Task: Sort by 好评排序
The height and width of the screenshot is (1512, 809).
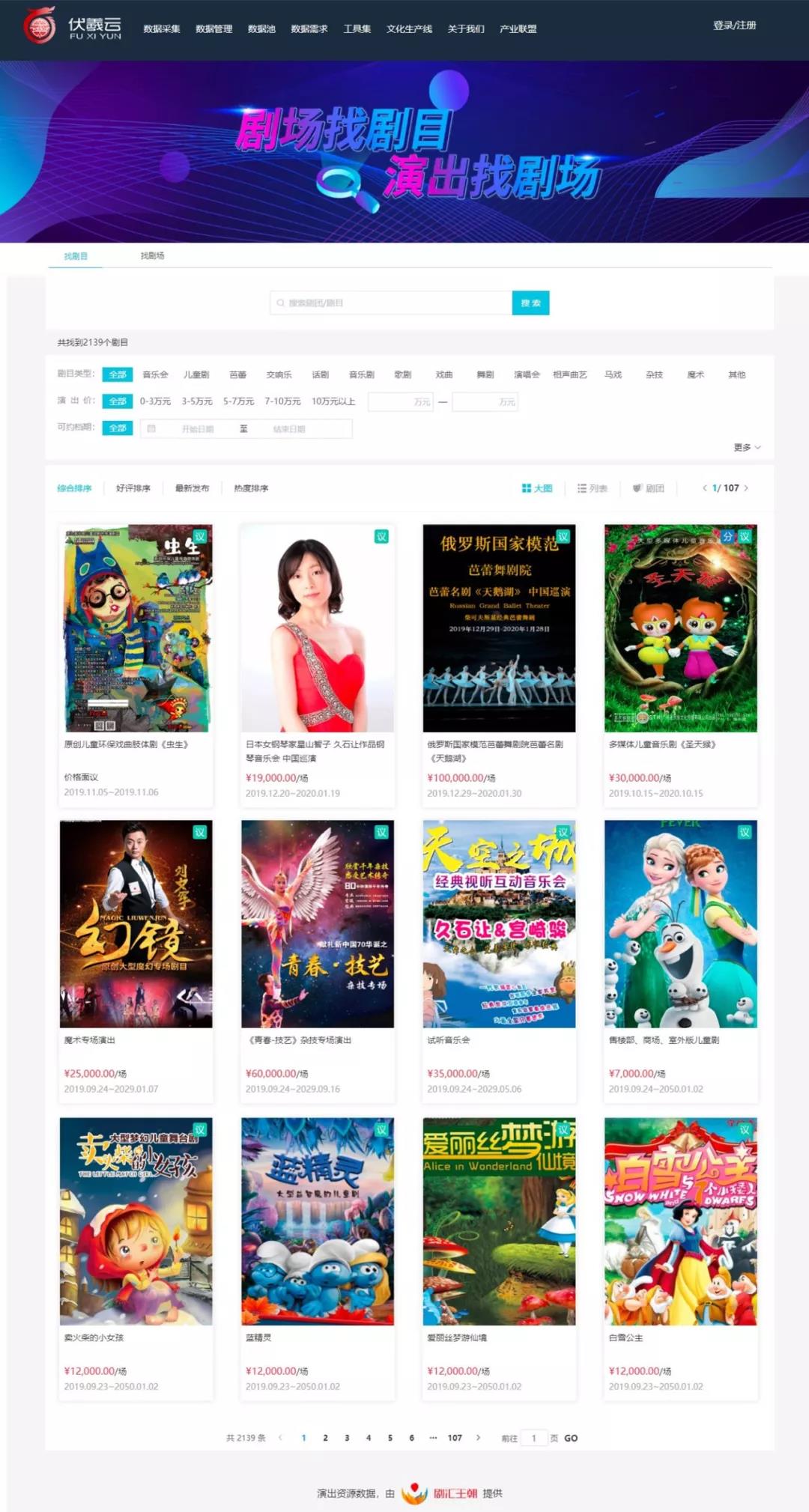Action: (x=133, y=488)
